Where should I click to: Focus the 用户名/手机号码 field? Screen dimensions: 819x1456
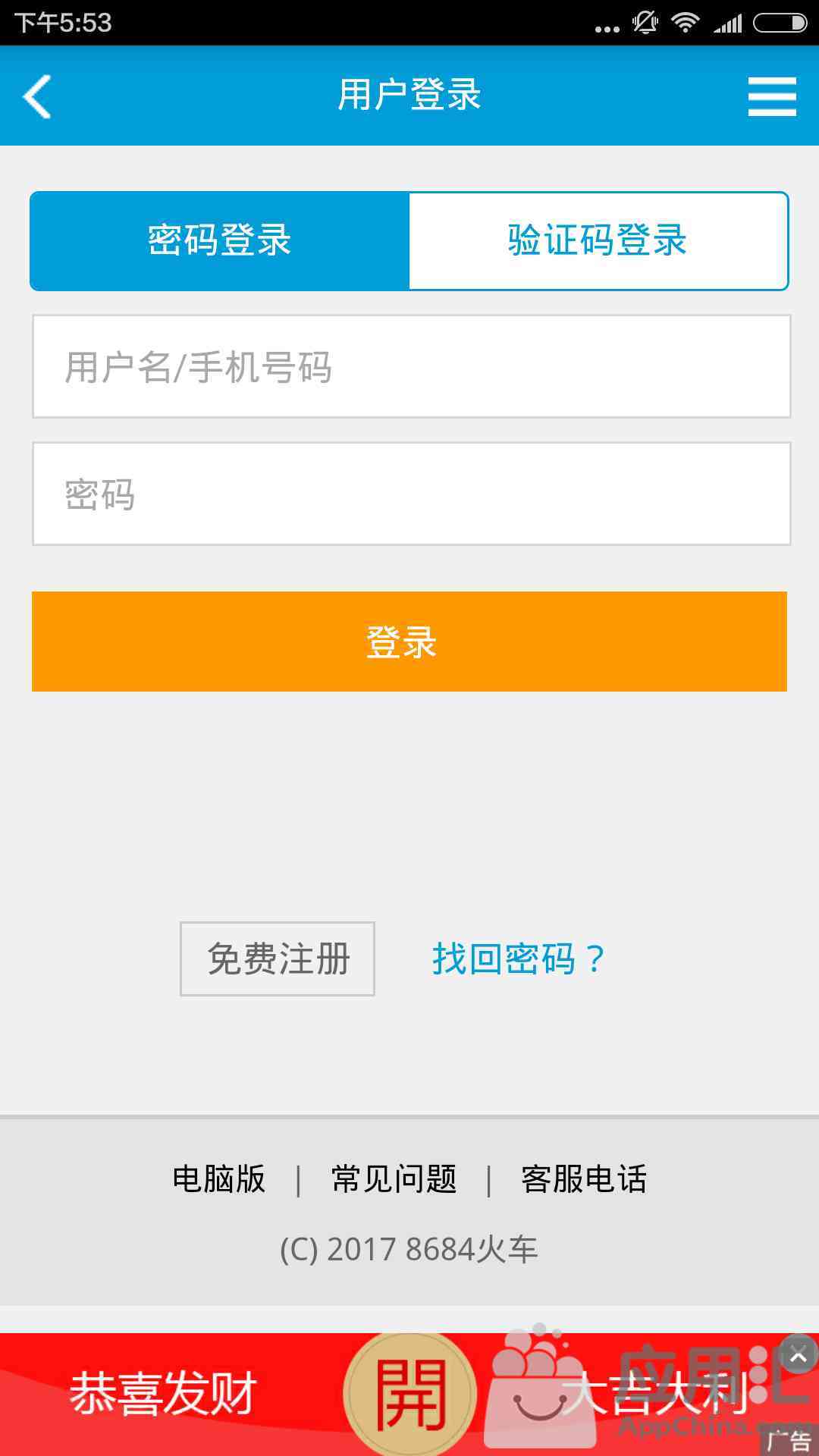coord(411,366)
